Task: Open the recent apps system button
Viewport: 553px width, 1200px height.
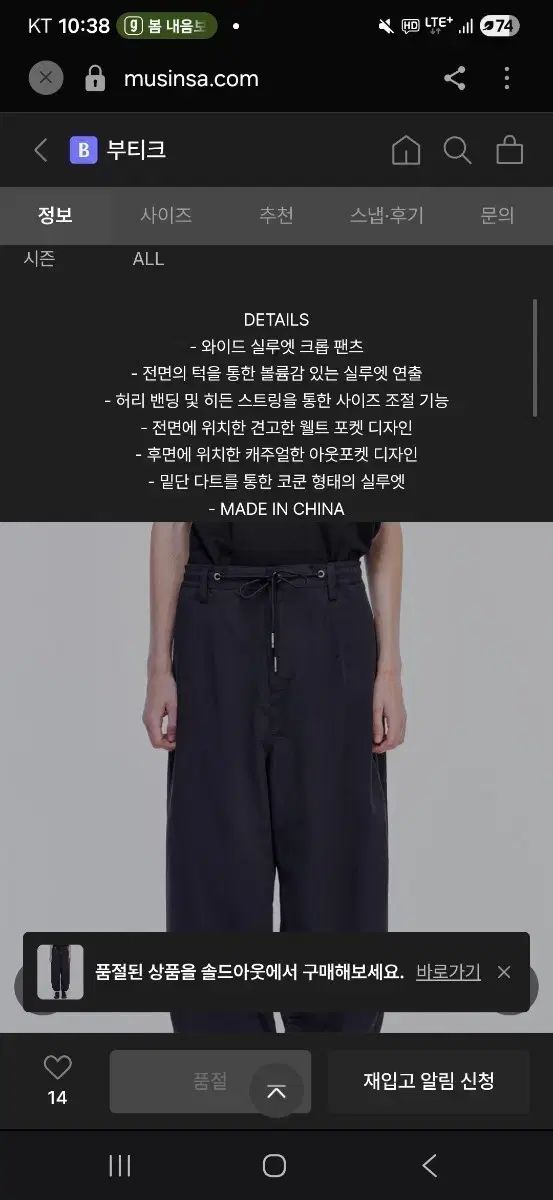Action: [x=120, y=1165]
